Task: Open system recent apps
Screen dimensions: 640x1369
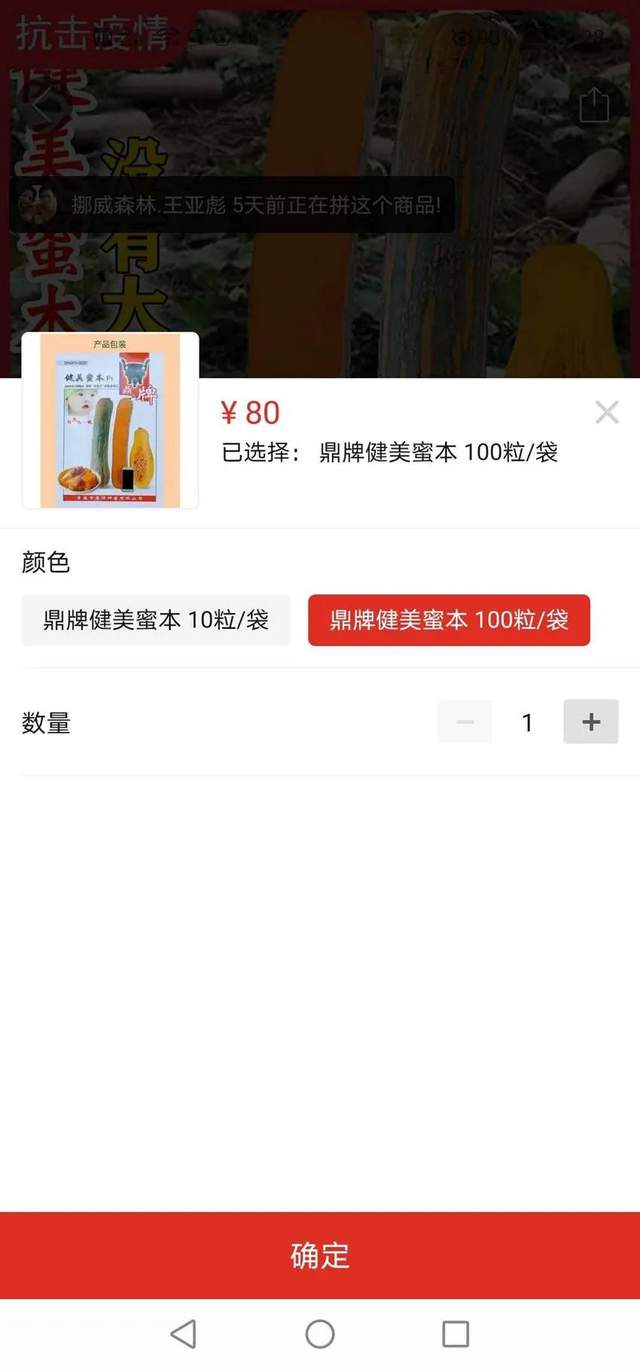Action: tap(455, 1333)
